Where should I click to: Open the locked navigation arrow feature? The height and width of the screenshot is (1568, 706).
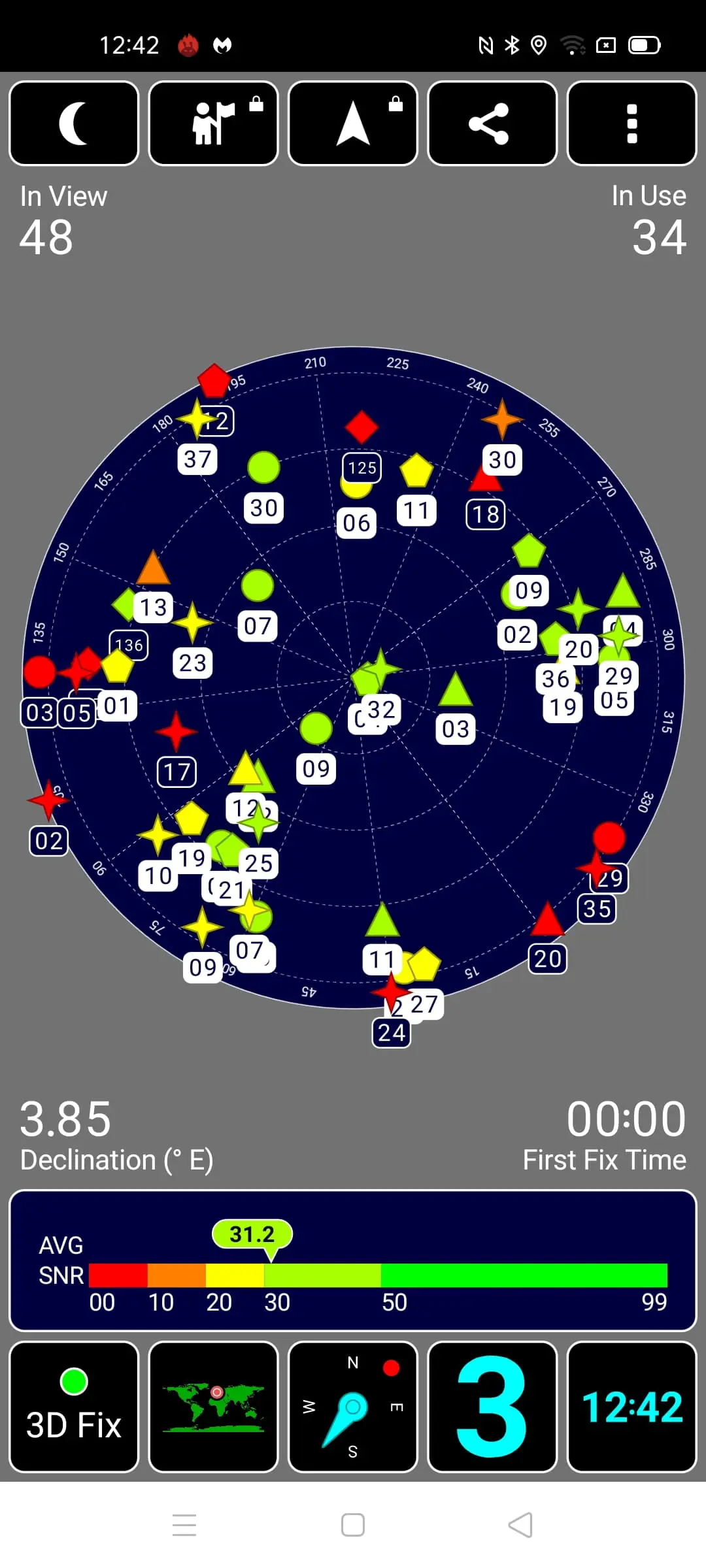(353, 123)
